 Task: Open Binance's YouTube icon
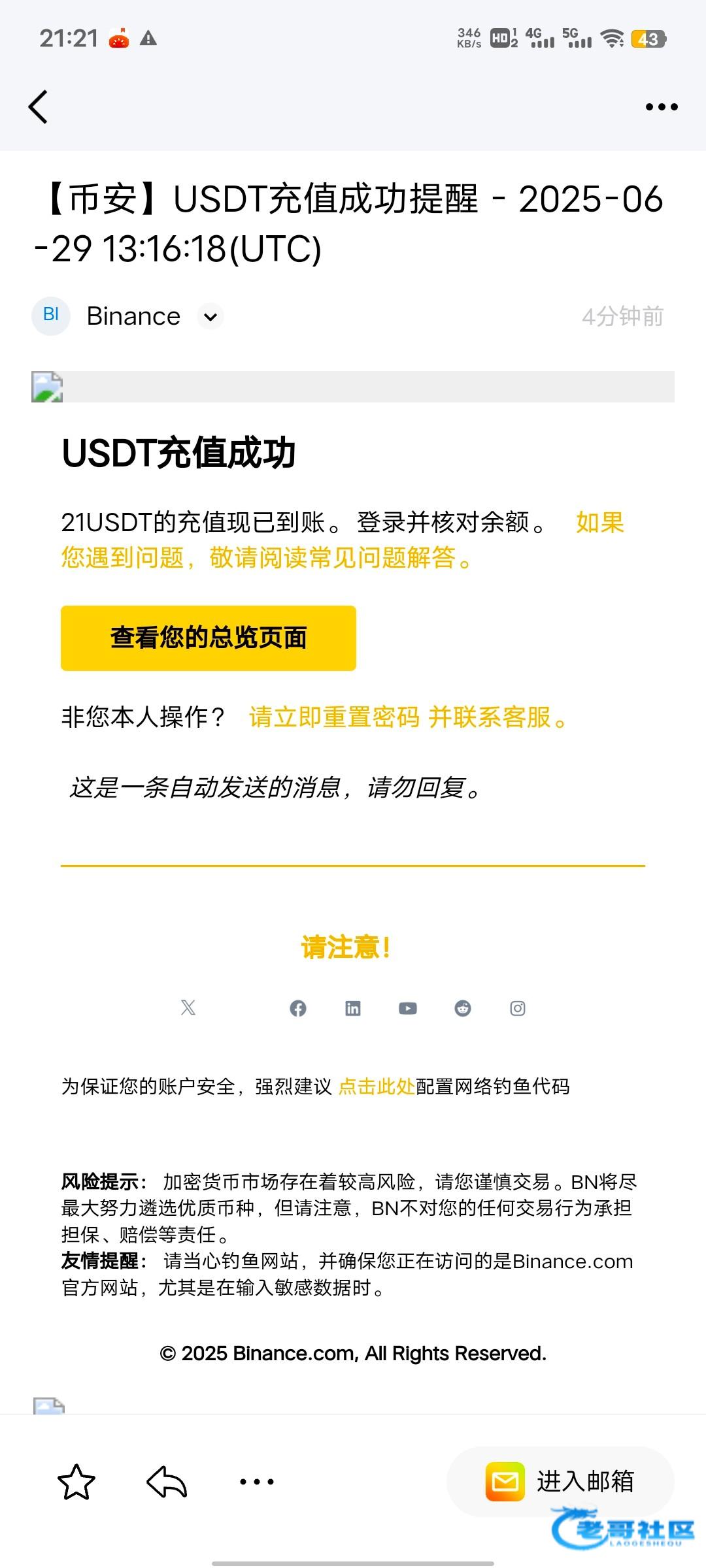pos(408,1008)
